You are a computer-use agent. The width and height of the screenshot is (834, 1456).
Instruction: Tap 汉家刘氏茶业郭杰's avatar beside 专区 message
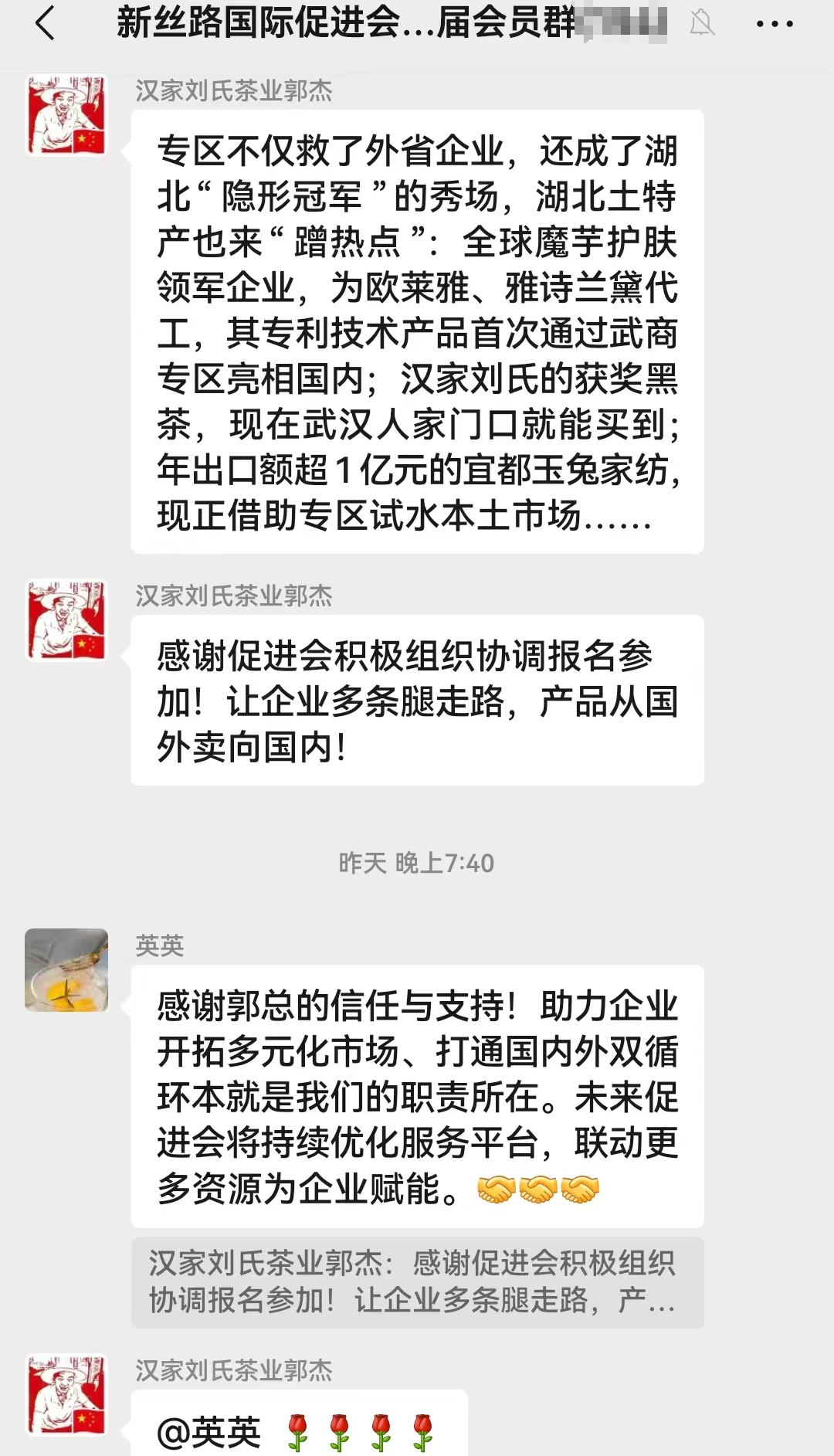(x=66, y=115)
